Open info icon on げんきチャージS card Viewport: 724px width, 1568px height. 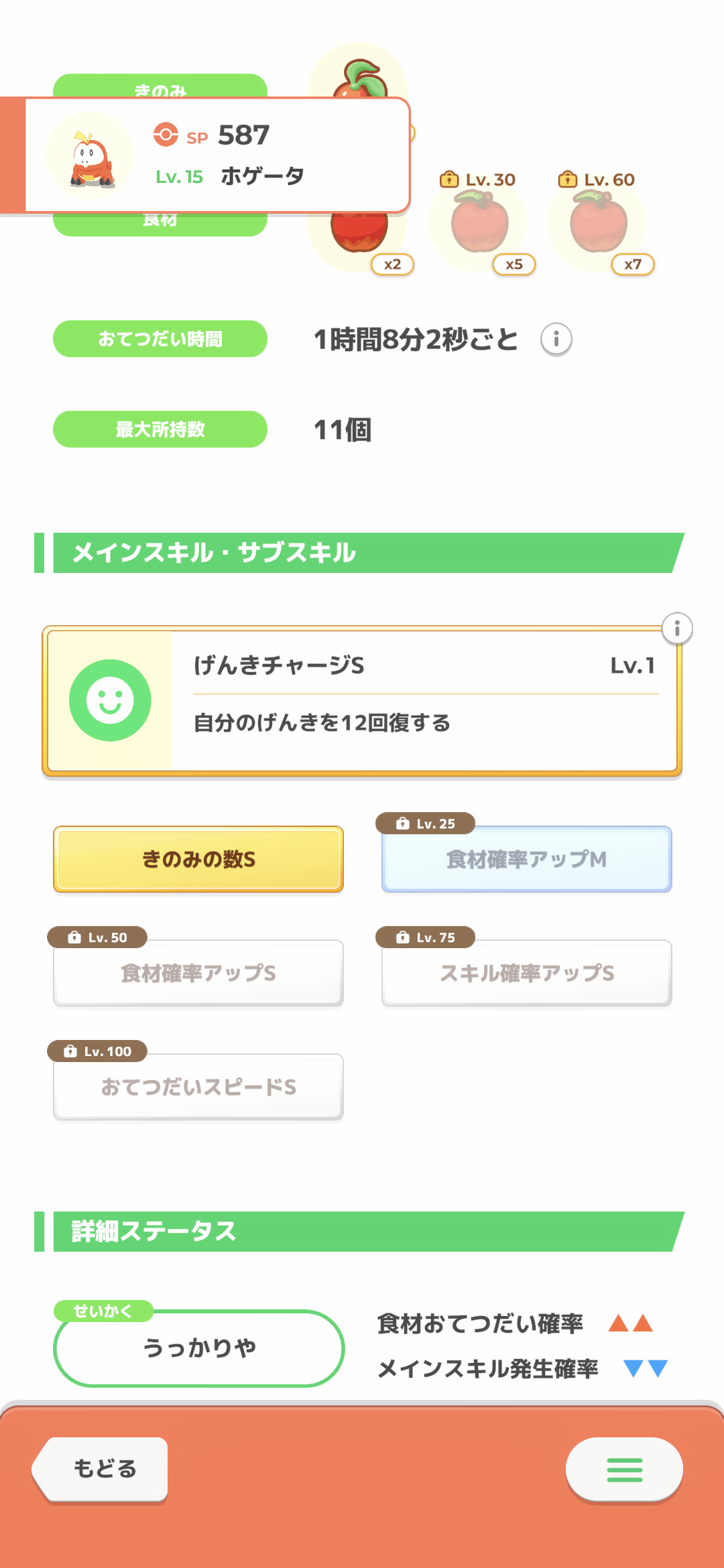(676, 629)
